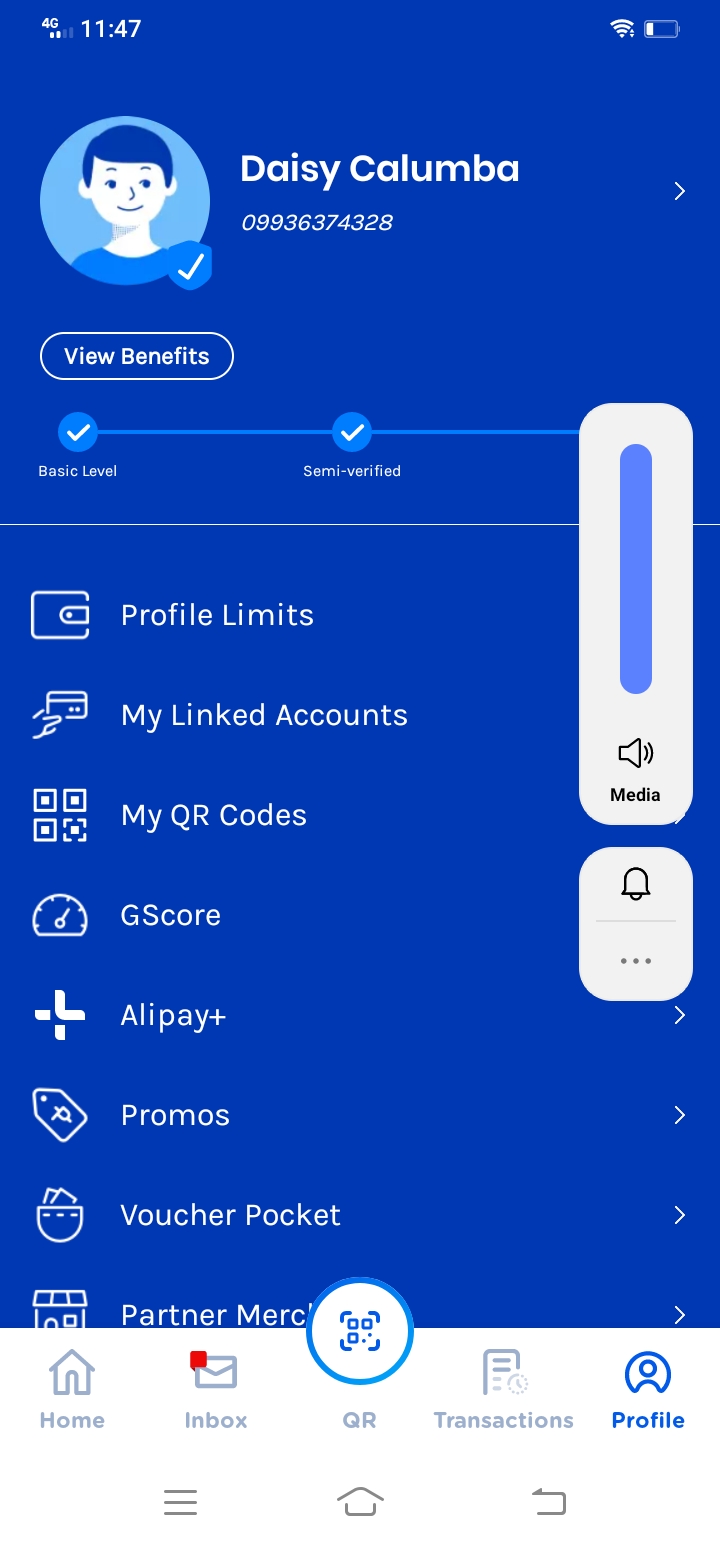This screenshot has width=720, height=1544.
Task: Go back with the system back button
Action: click(548, 1501)
